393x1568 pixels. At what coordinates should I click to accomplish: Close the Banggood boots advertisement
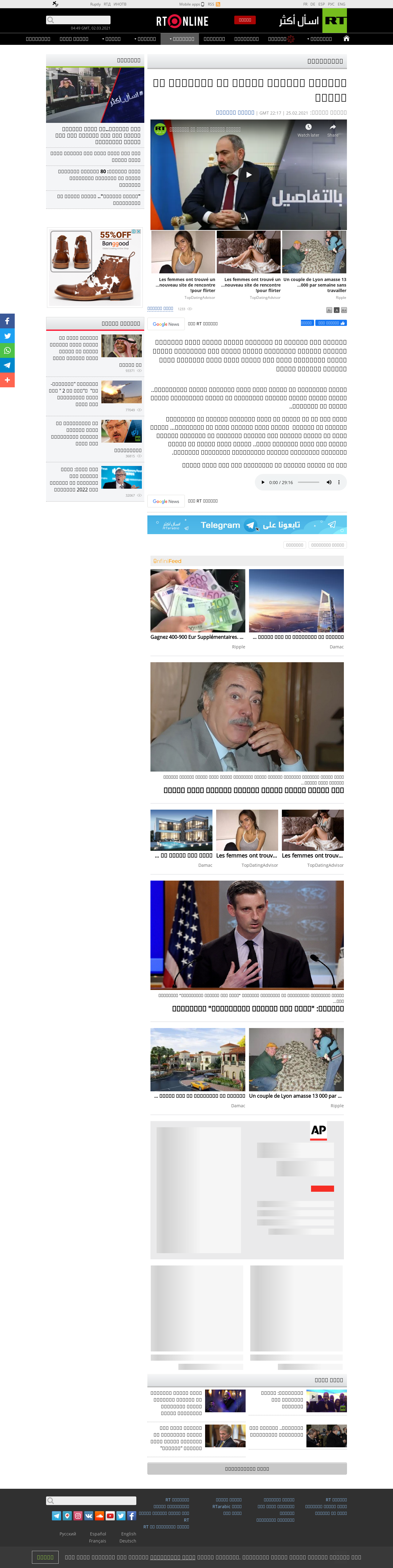click(139, 231)
